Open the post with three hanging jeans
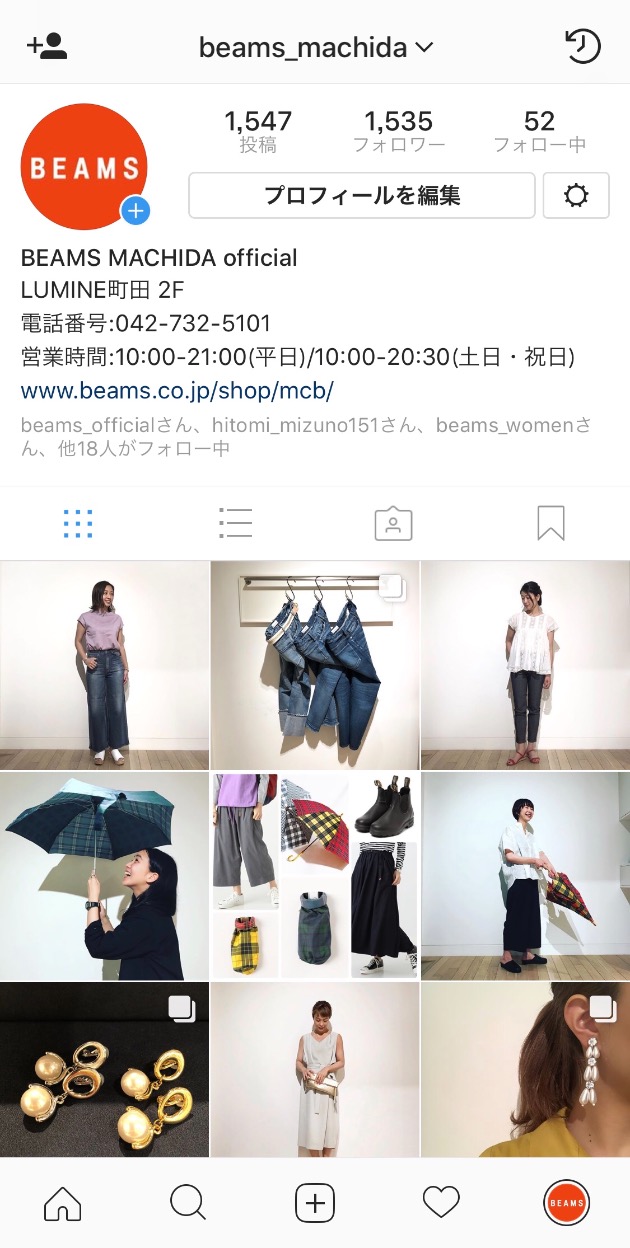The image size is (630, 1248). coord(314,665)
